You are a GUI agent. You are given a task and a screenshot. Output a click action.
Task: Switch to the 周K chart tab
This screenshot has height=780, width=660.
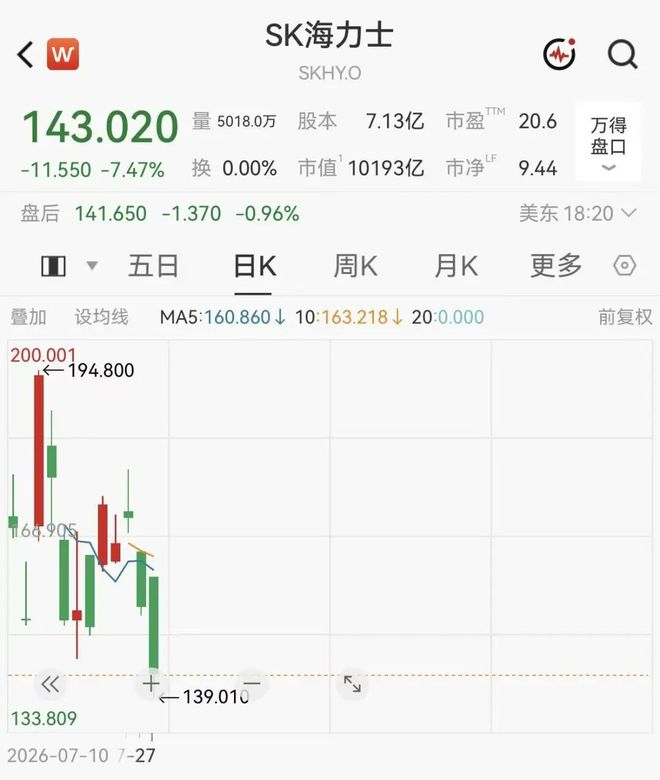pyautogui.click(x=356, y=266)
